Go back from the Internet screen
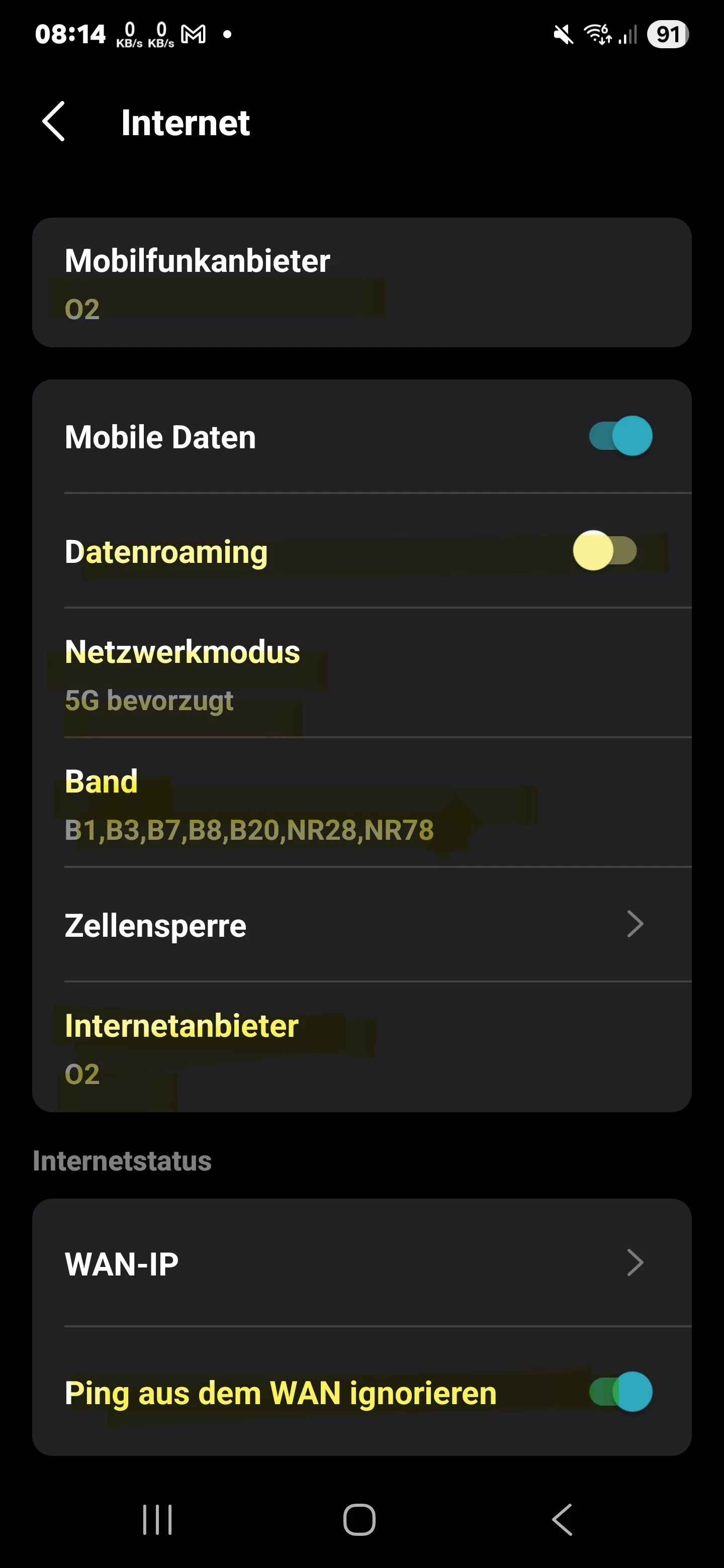The width and height of the screenshot is (724, 1568). click(54, 122)
